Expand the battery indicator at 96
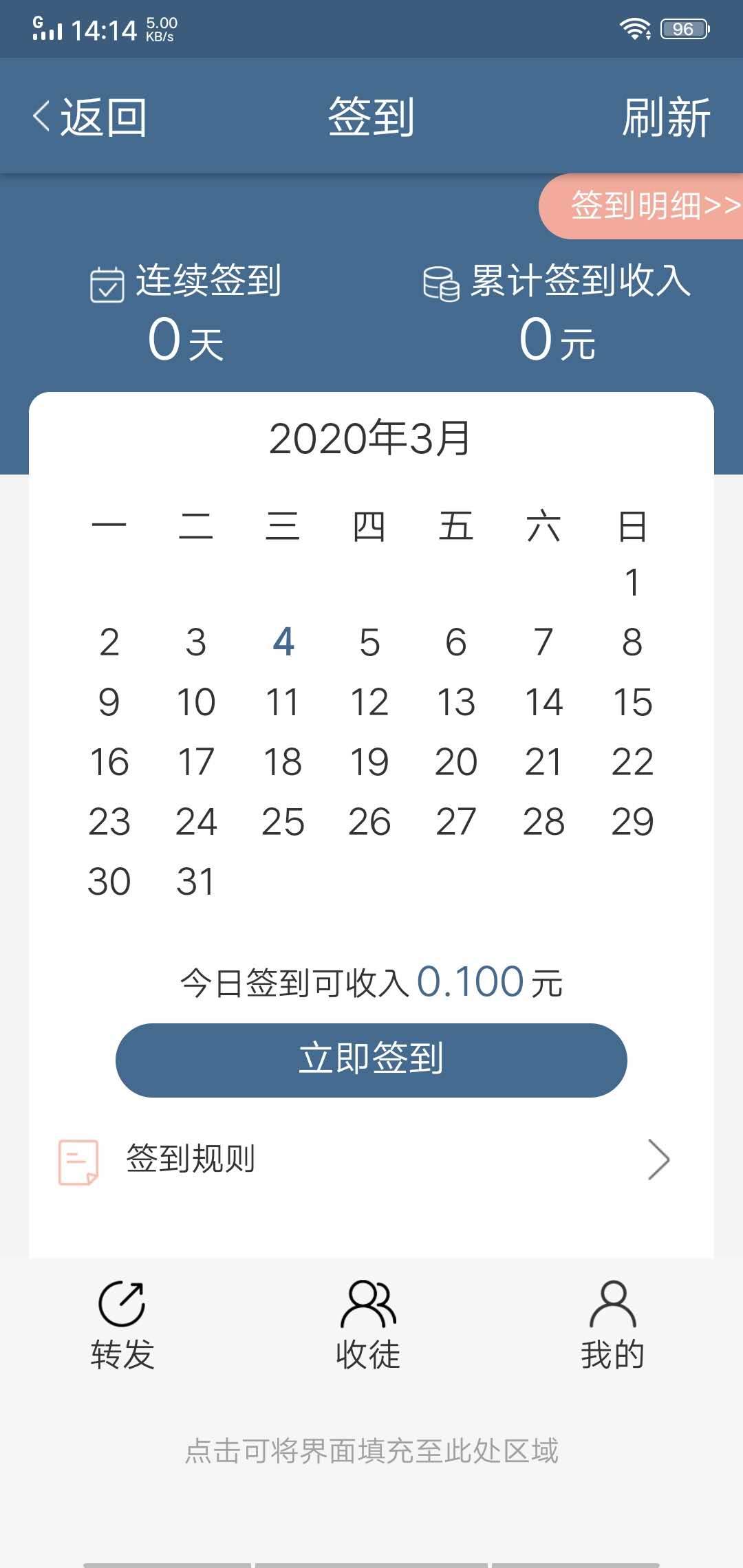 (x=683, y=28)
